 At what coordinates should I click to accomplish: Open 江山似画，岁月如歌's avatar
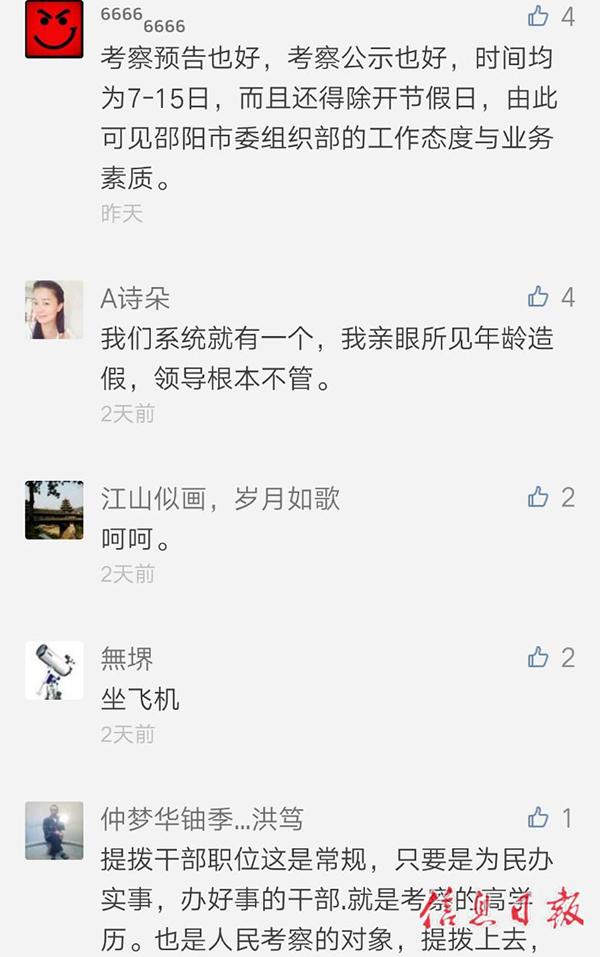point(54,509)
